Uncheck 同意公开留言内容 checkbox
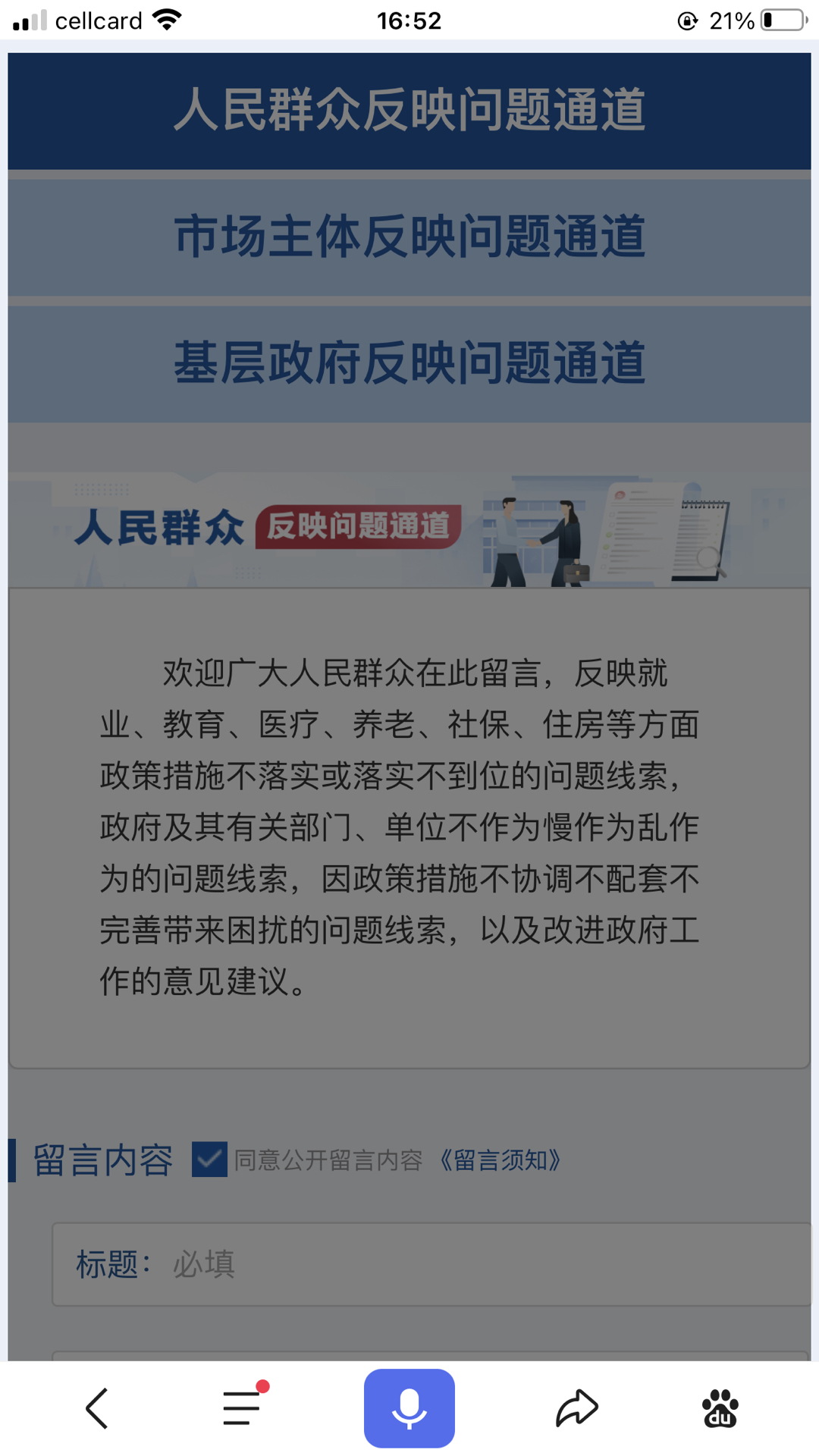 coord(209,1159)
